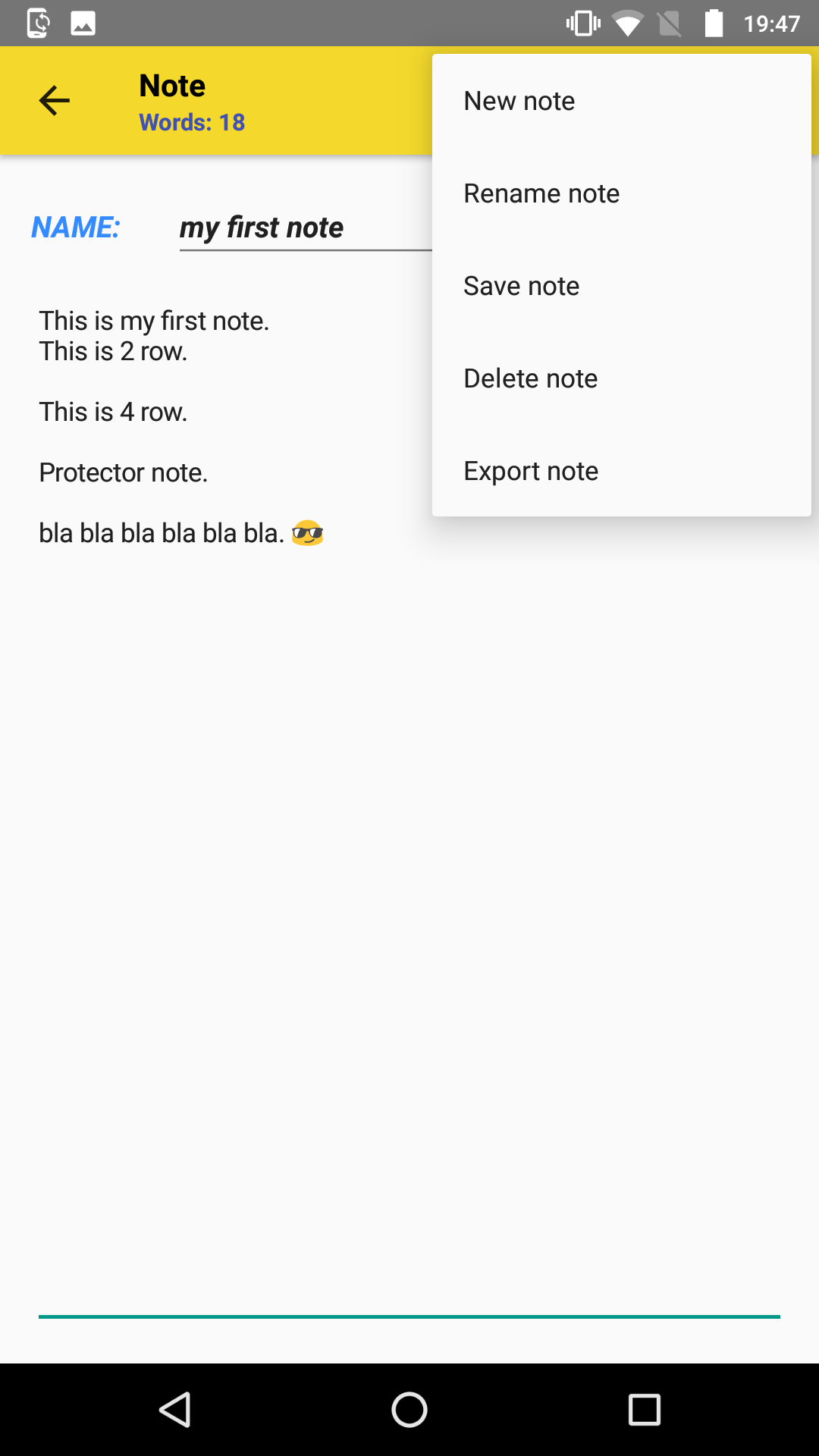Choose Export note from the menu
The width and height of the screenshot is (819, 1456).
(621, 471)
